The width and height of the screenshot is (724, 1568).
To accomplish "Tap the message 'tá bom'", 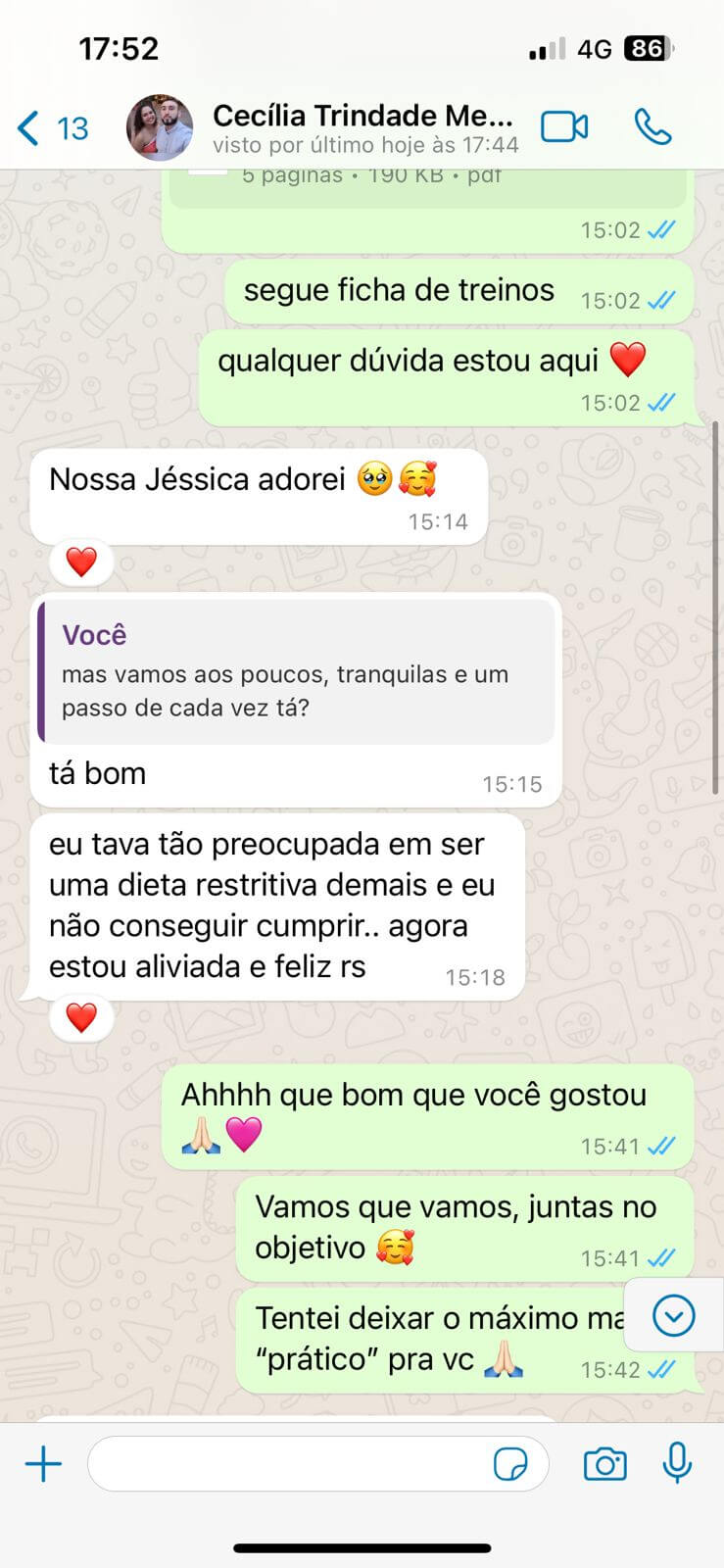I will 97,773.
